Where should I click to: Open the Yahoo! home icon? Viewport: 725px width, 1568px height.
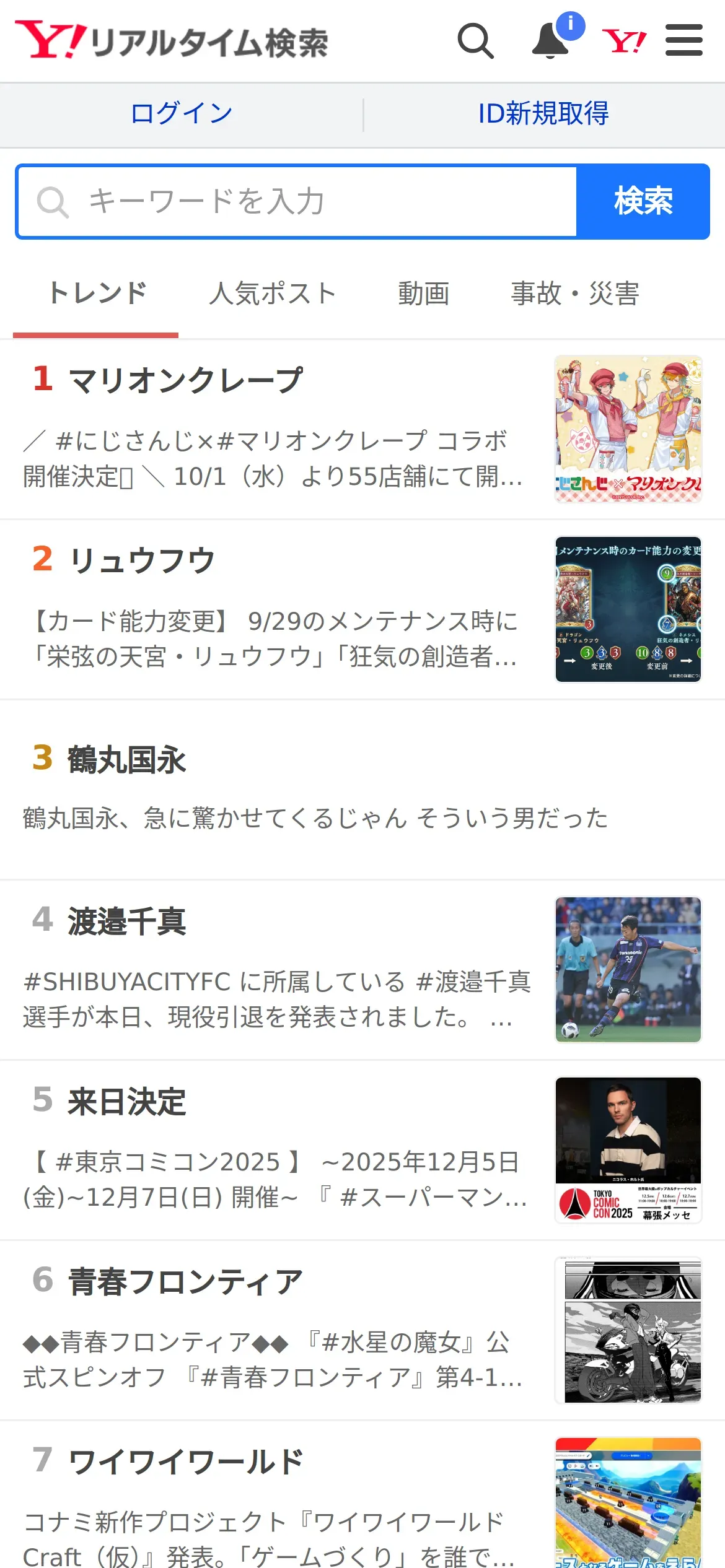click(624, 41)
